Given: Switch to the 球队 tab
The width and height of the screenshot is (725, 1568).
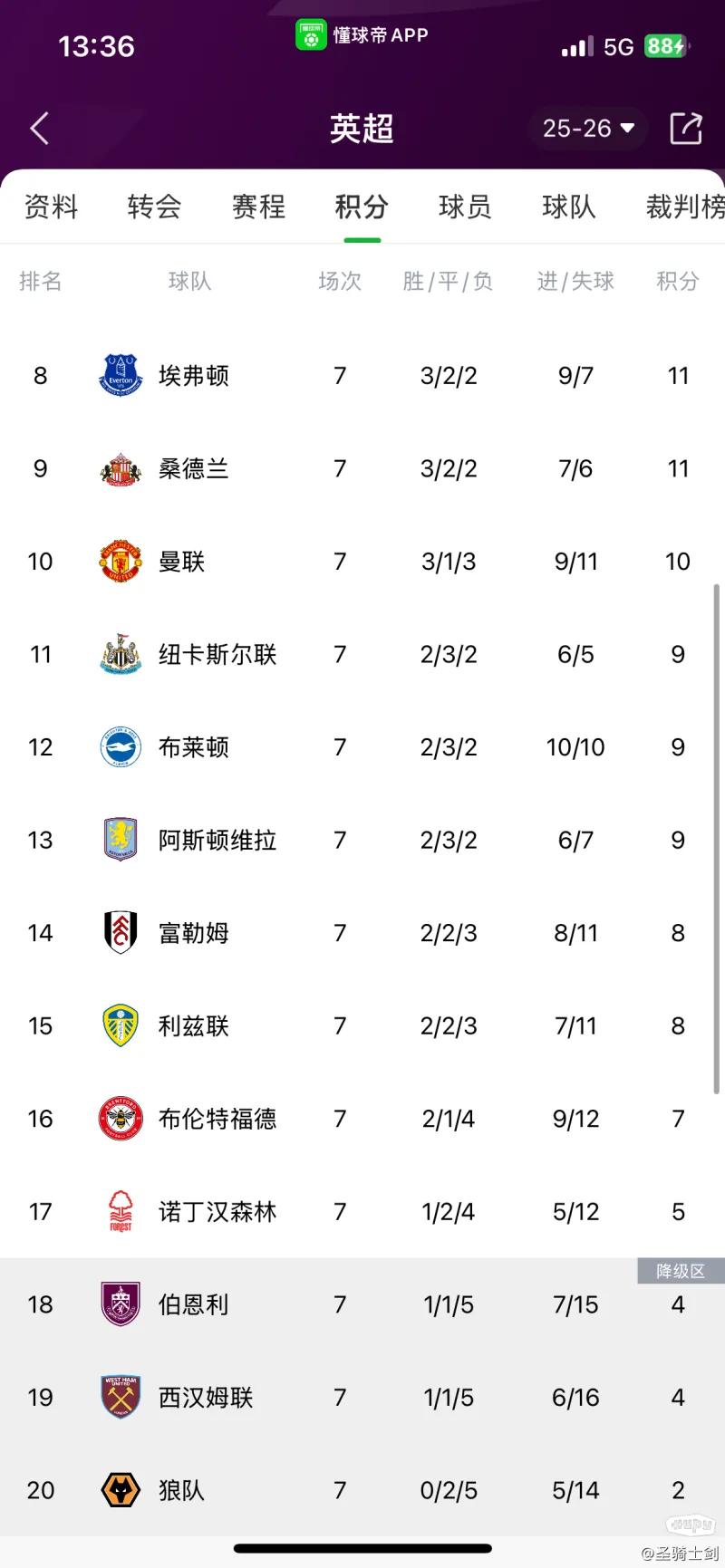Looking at the screenshot, I should (569, 207).
